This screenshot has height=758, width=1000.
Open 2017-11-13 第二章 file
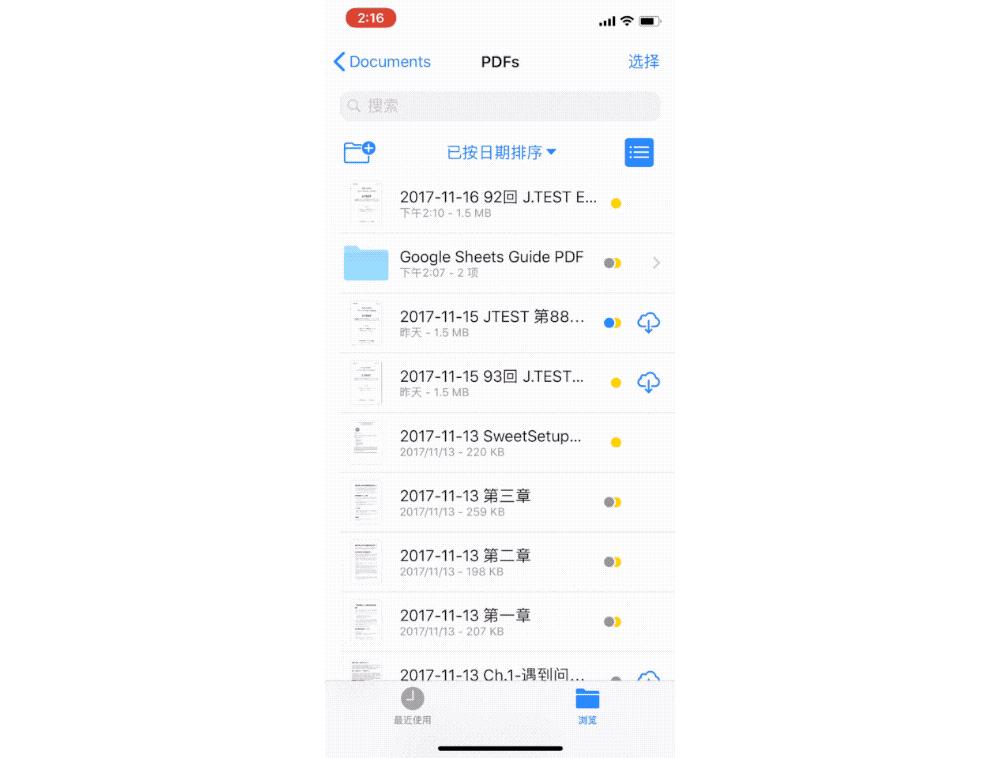(x=500, y=562)
